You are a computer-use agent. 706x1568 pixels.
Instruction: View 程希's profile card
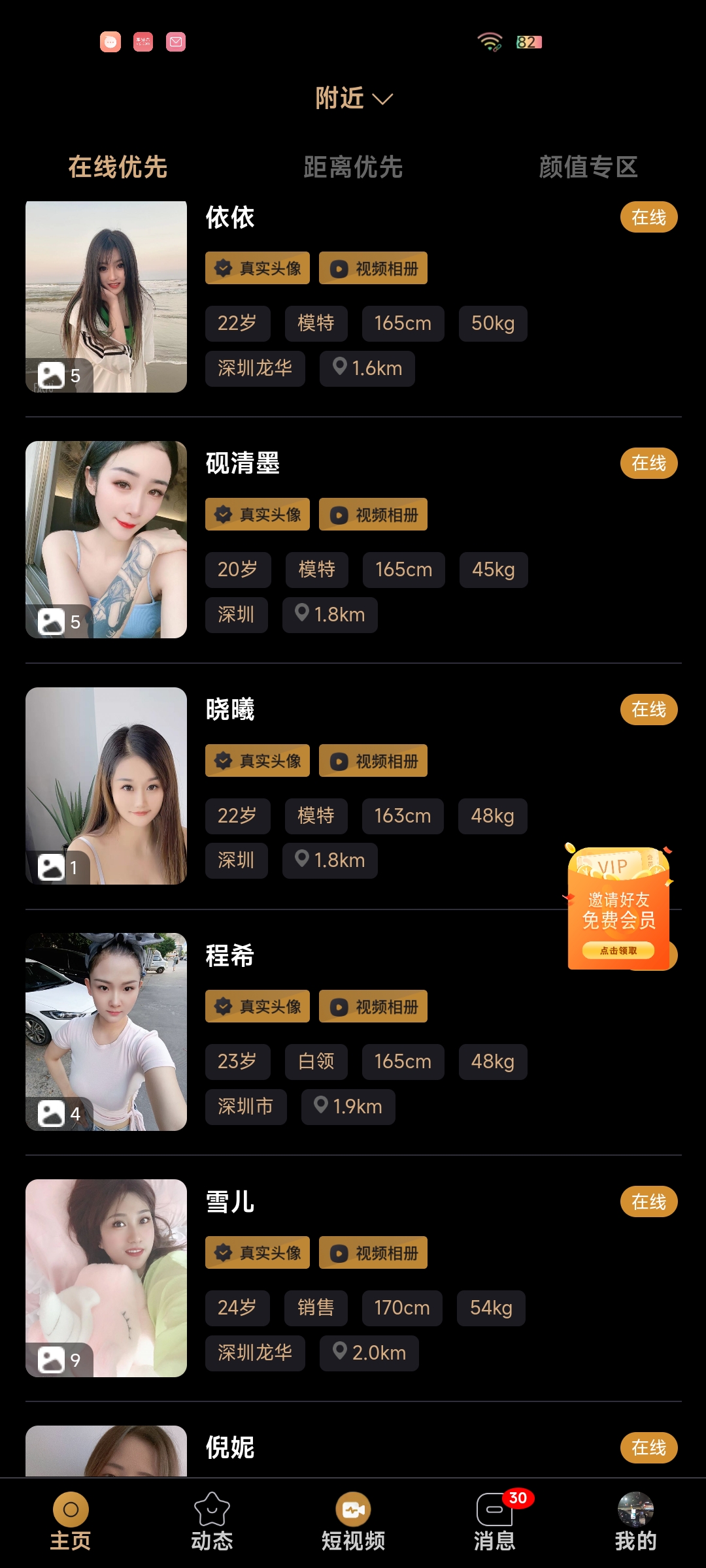pyautogui.click(x=230, y=956)
